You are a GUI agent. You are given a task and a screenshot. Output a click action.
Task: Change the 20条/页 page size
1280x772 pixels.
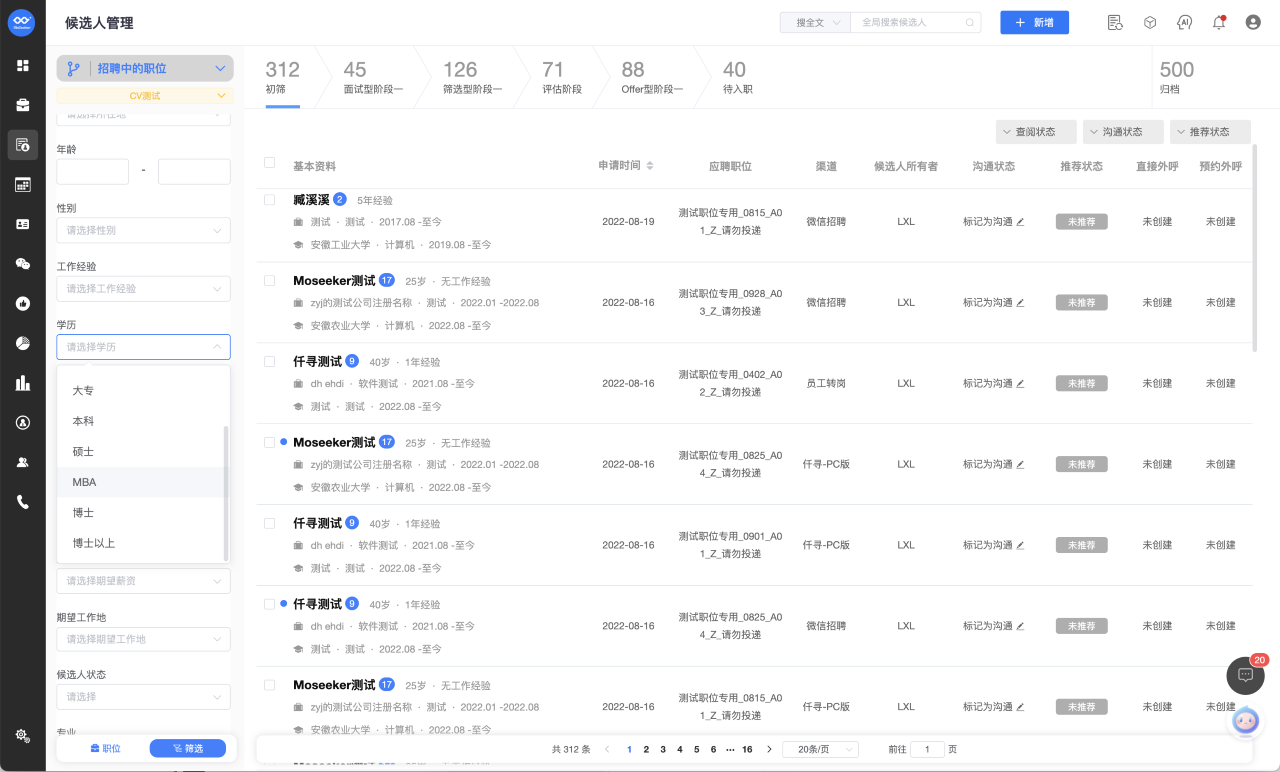tap(820, 749)
